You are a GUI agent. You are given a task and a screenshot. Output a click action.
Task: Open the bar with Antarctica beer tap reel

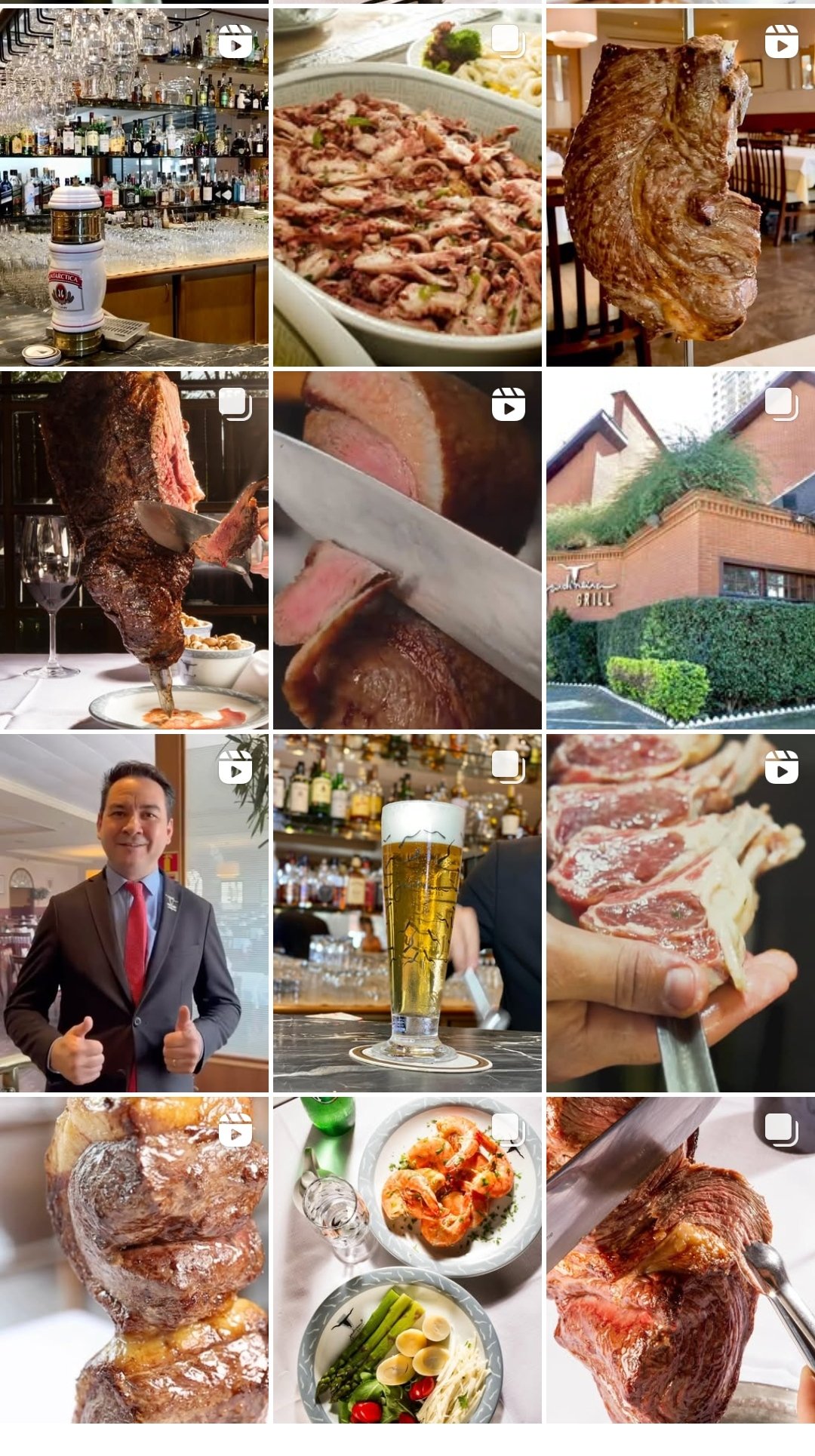pyautogui.click(x=134, y=186)
